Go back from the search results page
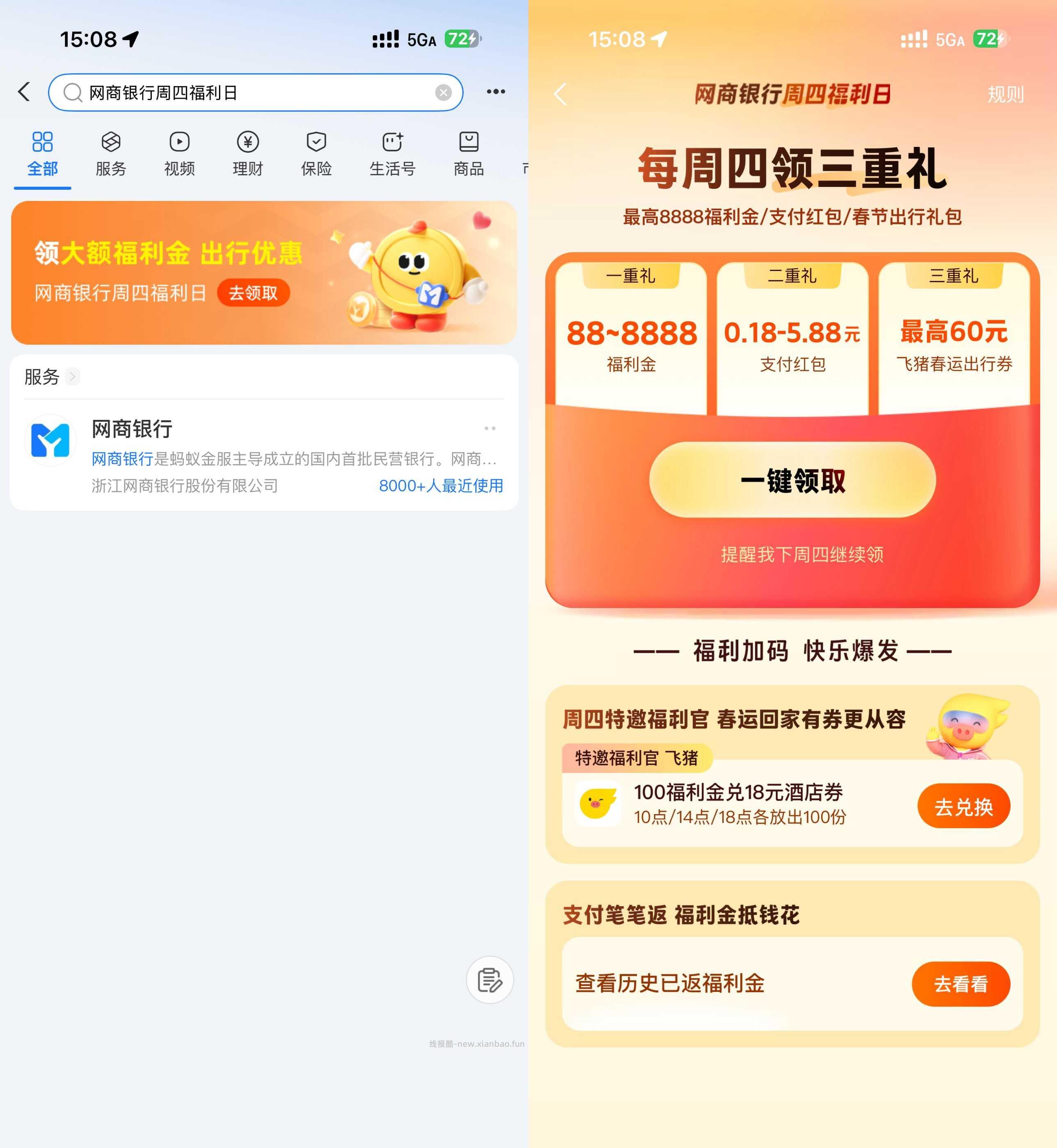1057x1148 pixels. coord(24,91)
